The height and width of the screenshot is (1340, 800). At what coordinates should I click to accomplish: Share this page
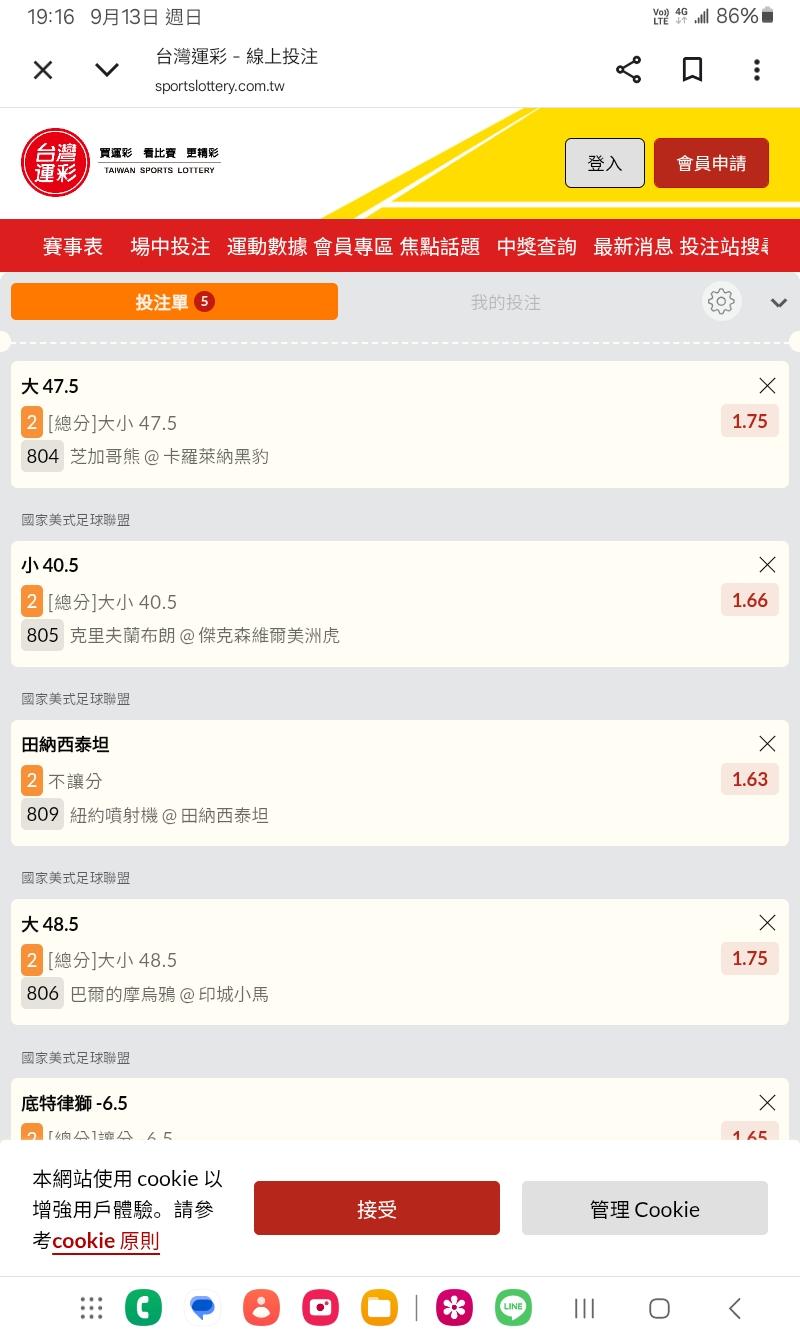(628, 70)
